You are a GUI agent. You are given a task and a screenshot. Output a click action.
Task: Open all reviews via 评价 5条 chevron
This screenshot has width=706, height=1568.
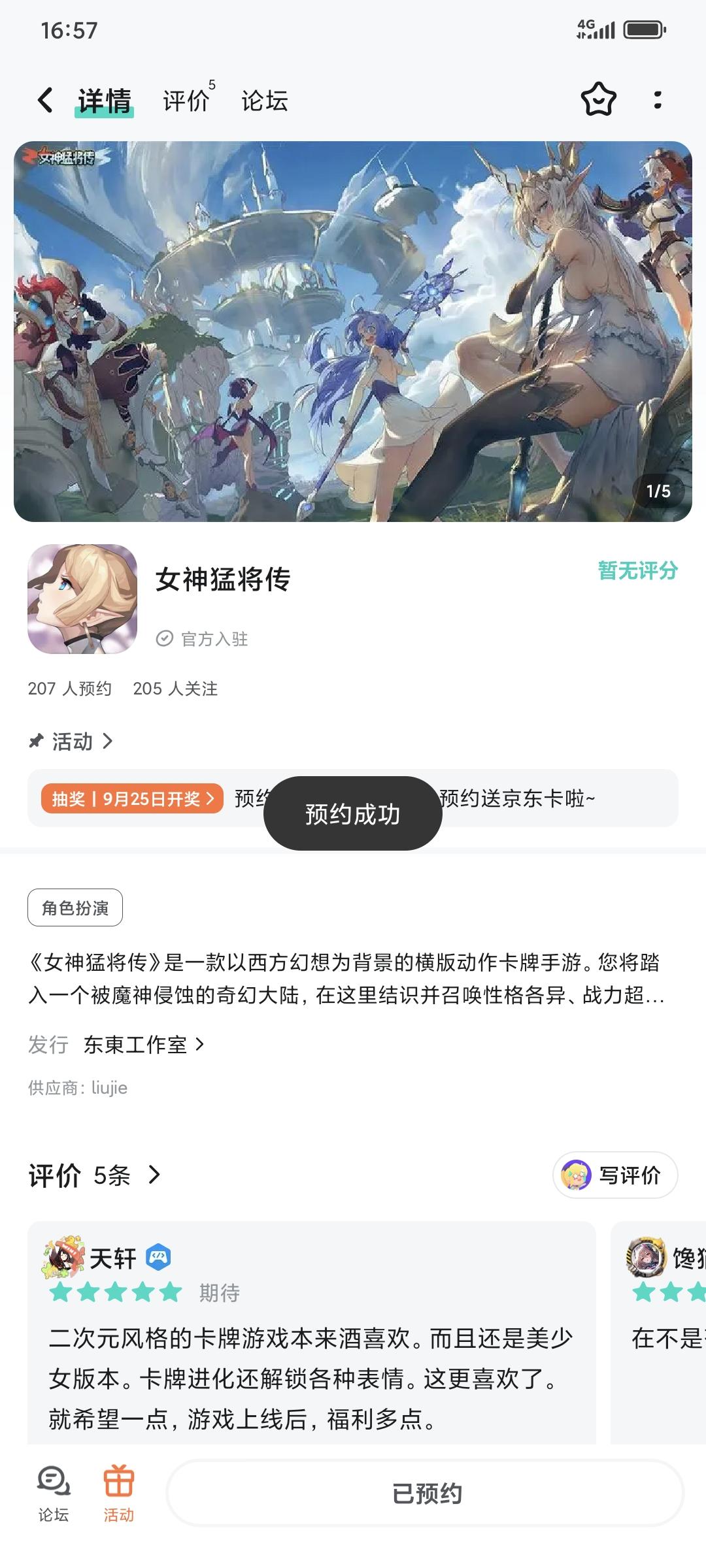[155, 1174]
